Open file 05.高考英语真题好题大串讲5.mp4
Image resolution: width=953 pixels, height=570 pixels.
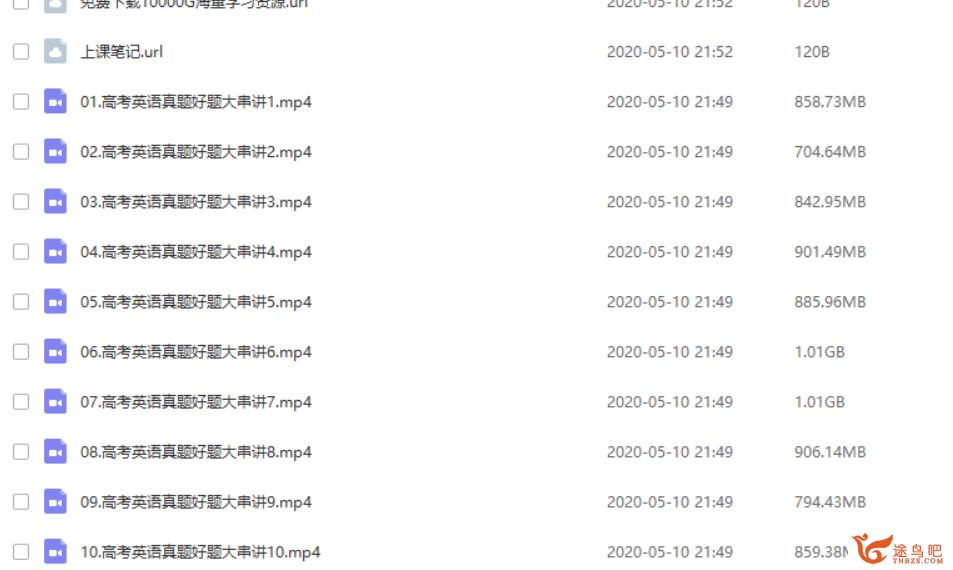tap(195, 302)
